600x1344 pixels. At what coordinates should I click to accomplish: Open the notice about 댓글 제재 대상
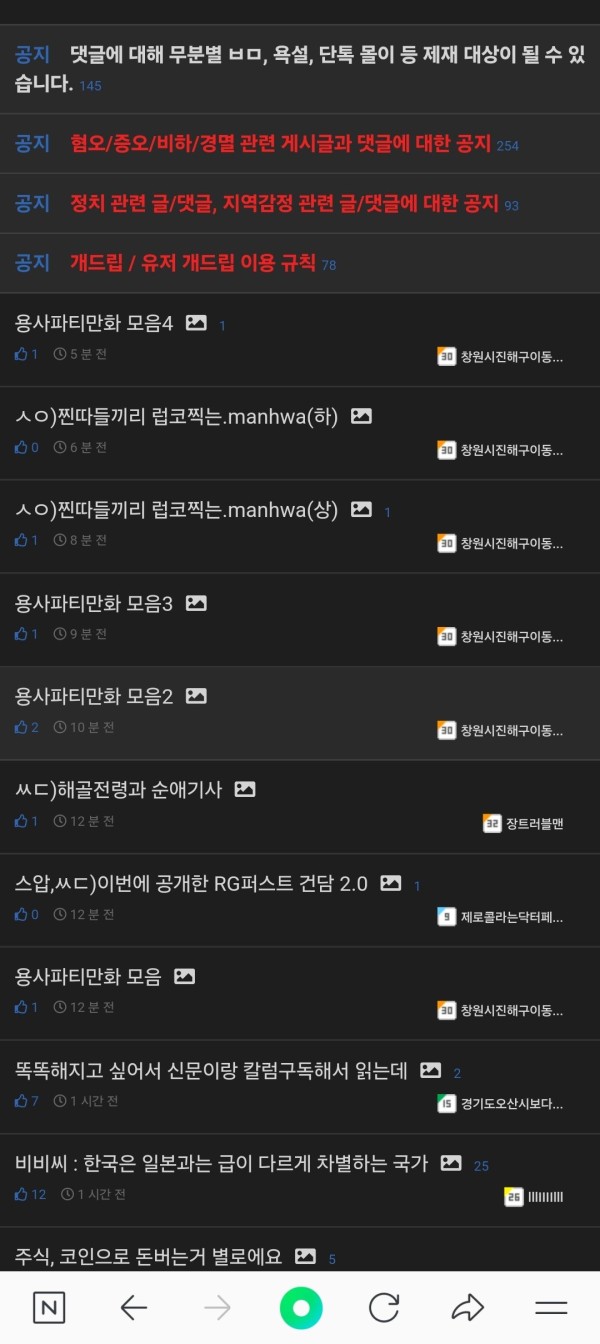300,68
